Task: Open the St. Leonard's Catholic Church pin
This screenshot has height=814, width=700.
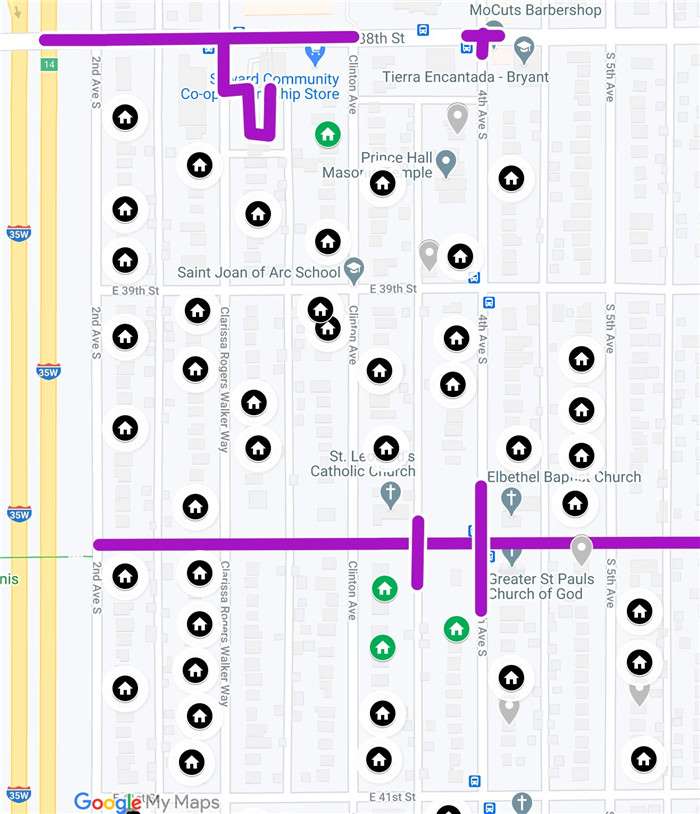Action: tap(391, 492)
